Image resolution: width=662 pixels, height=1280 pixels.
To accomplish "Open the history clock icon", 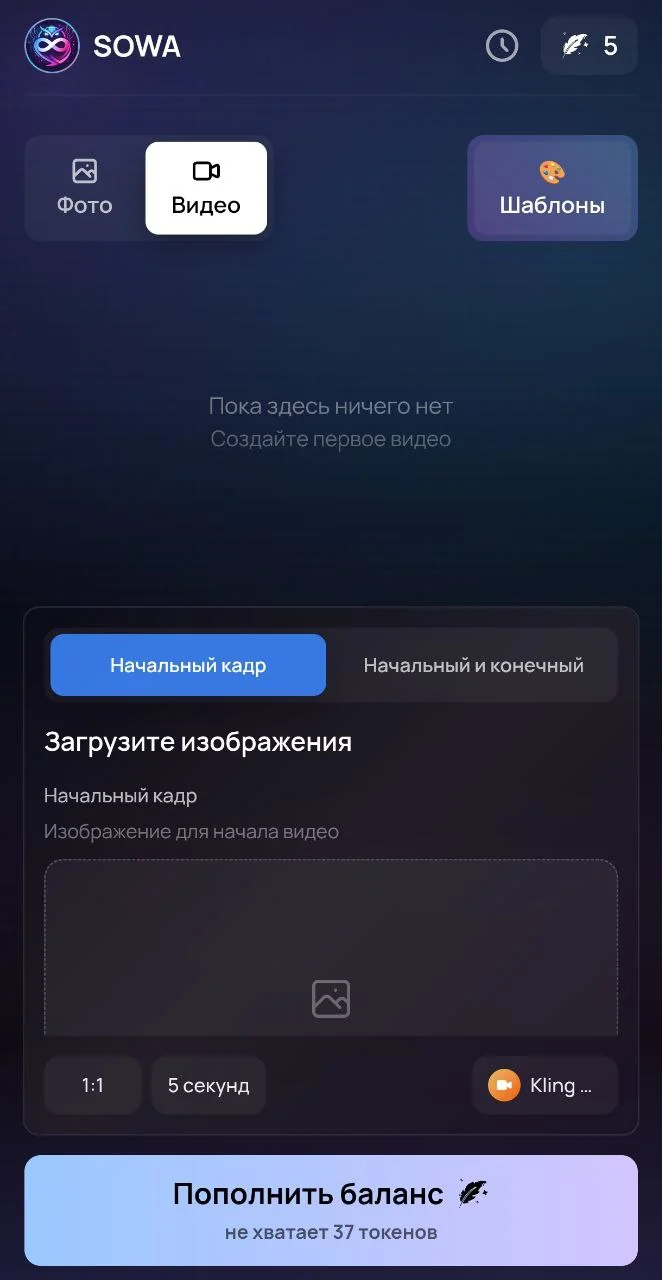I will 502,45.
